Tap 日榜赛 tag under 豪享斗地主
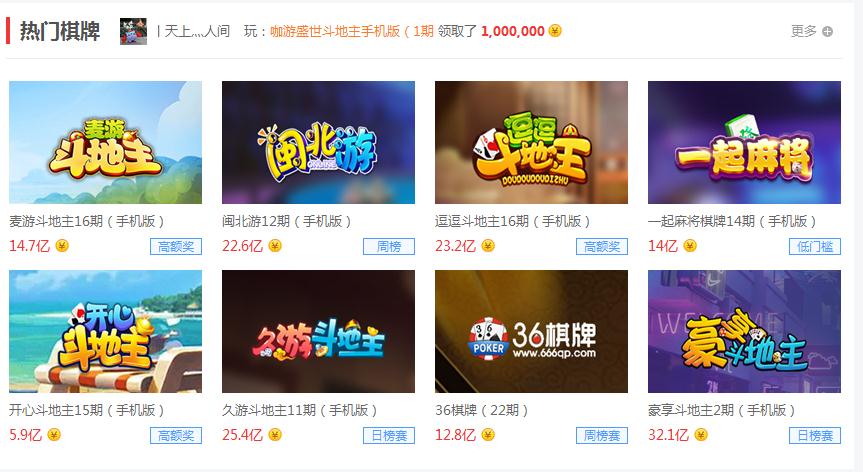Viewport: 863px width, 472px height. (x=814, y=435)
